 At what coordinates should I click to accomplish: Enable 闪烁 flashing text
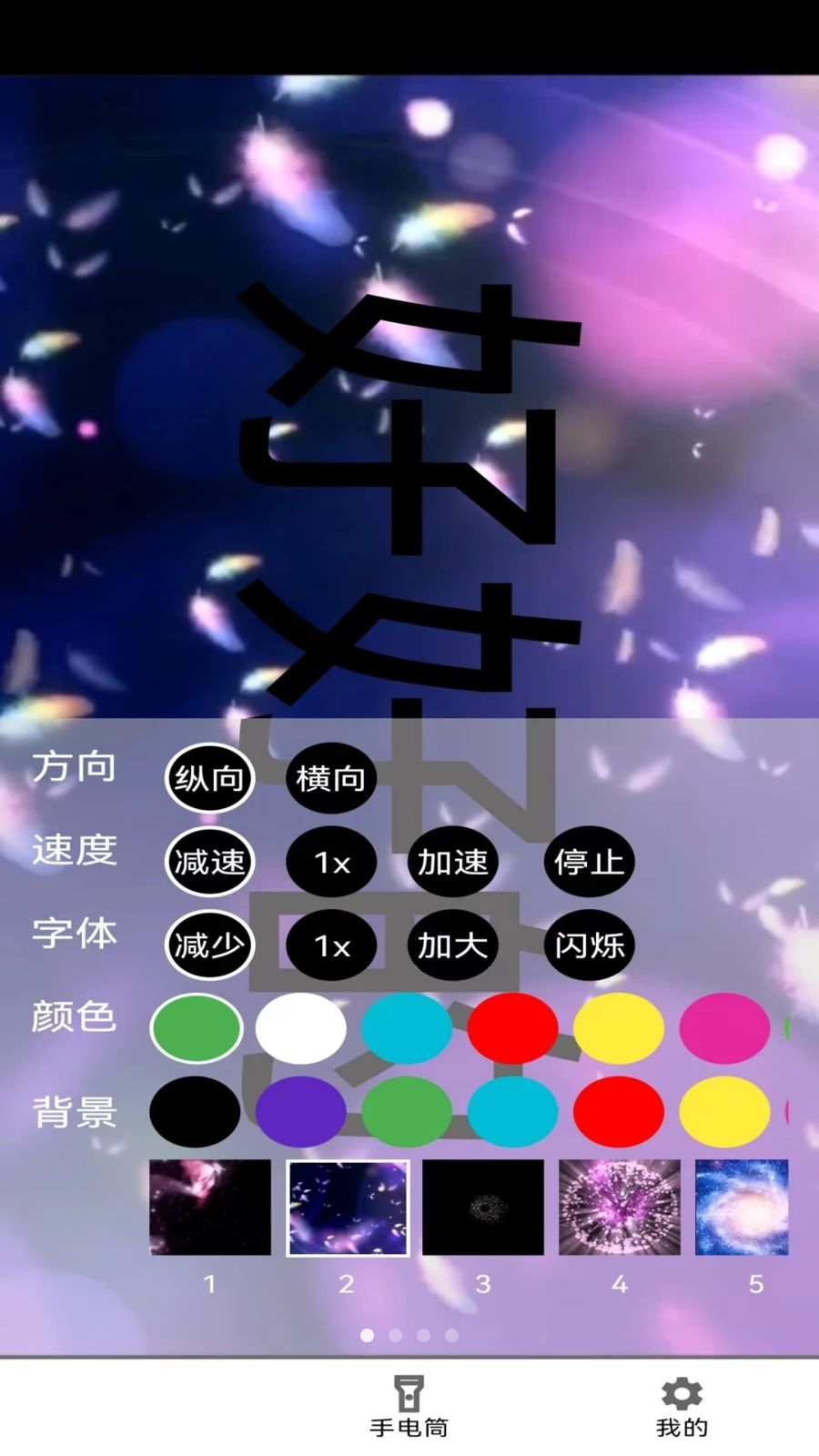(589, 945)
